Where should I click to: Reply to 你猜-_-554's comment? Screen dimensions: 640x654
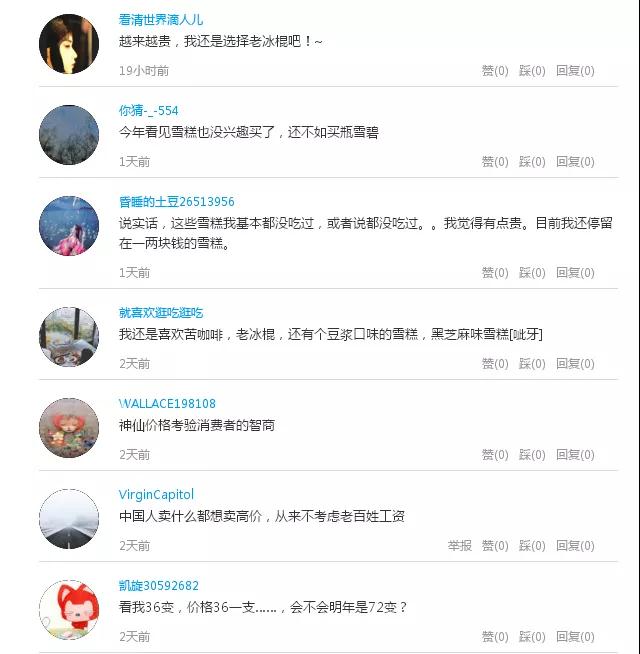point(575,162)
